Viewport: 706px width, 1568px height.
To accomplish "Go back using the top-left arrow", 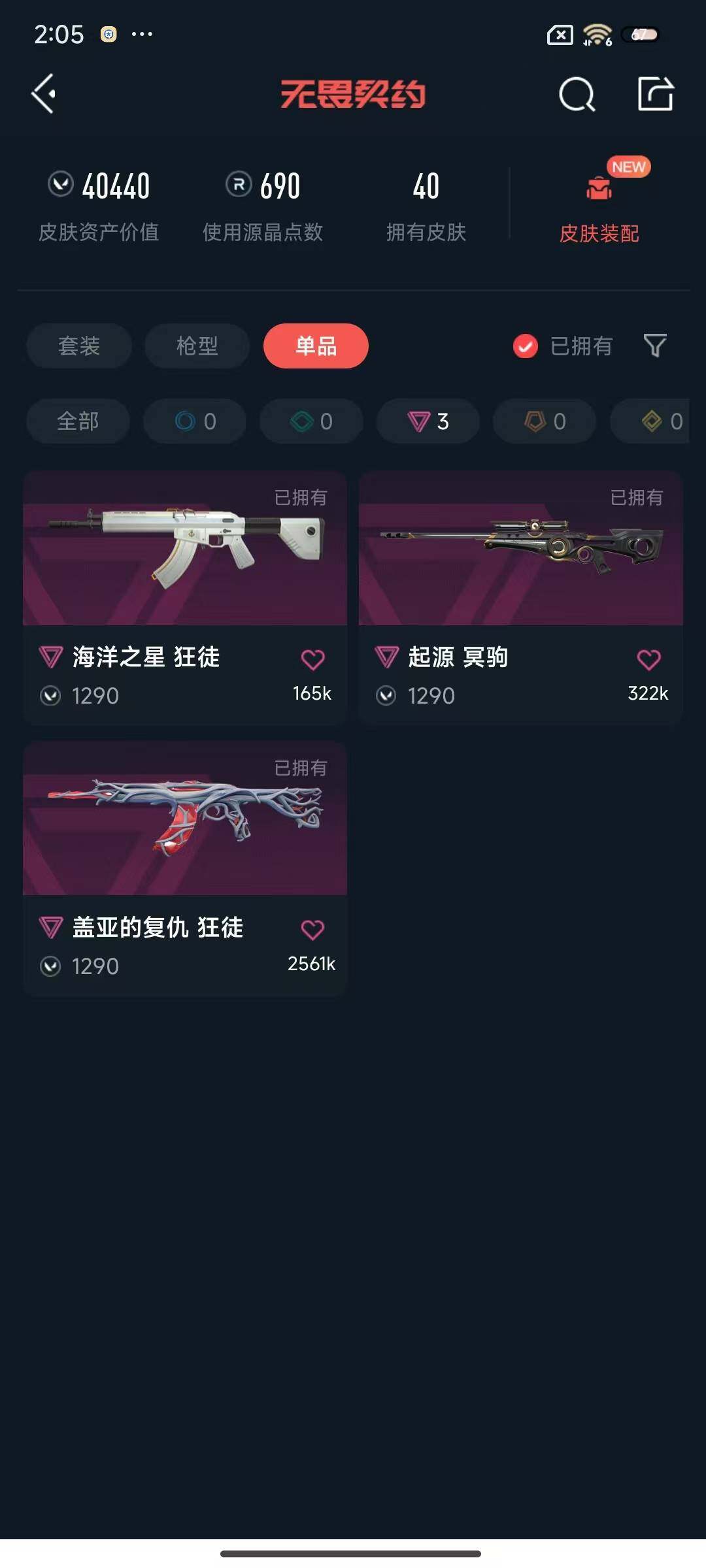I will (44, 94).
